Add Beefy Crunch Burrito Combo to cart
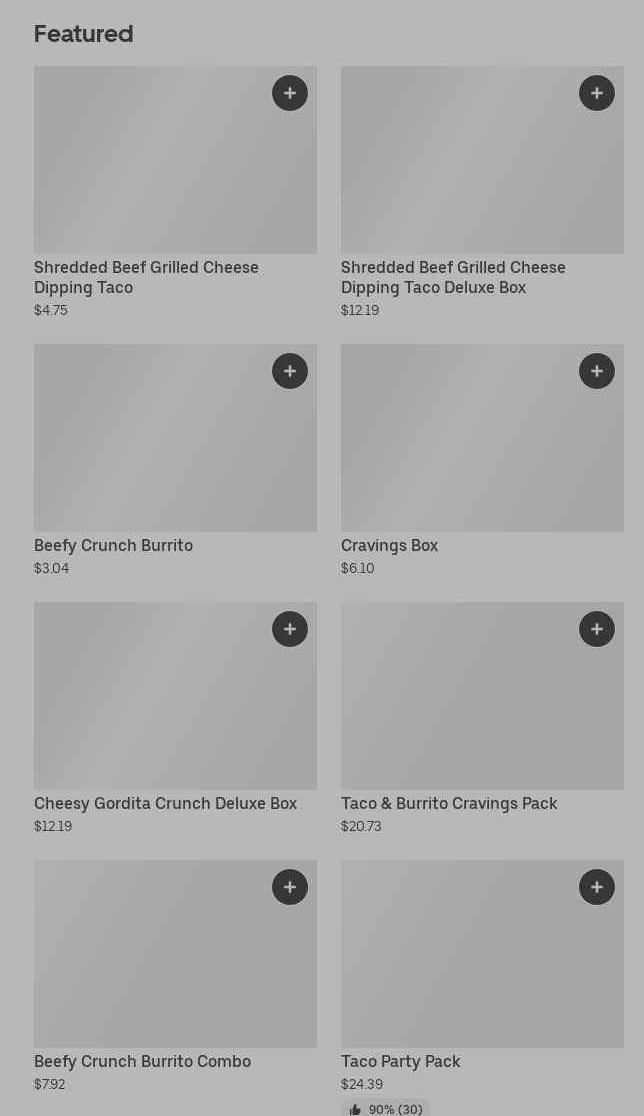The width and height of the screenshot is (644, 1116). point(290,887)
